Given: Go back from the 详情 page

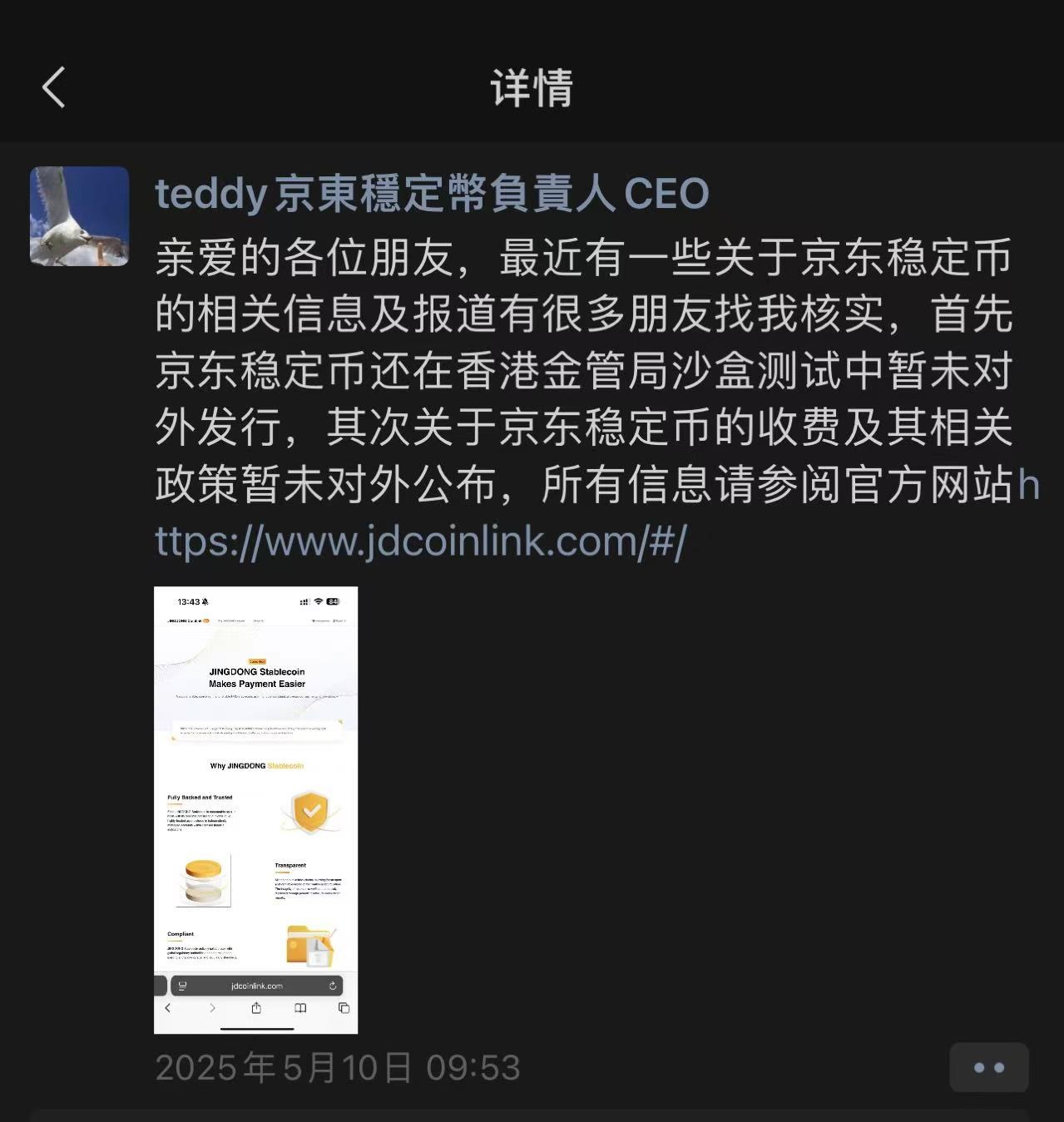Looking at the screenshot, I should click(54, 87).
